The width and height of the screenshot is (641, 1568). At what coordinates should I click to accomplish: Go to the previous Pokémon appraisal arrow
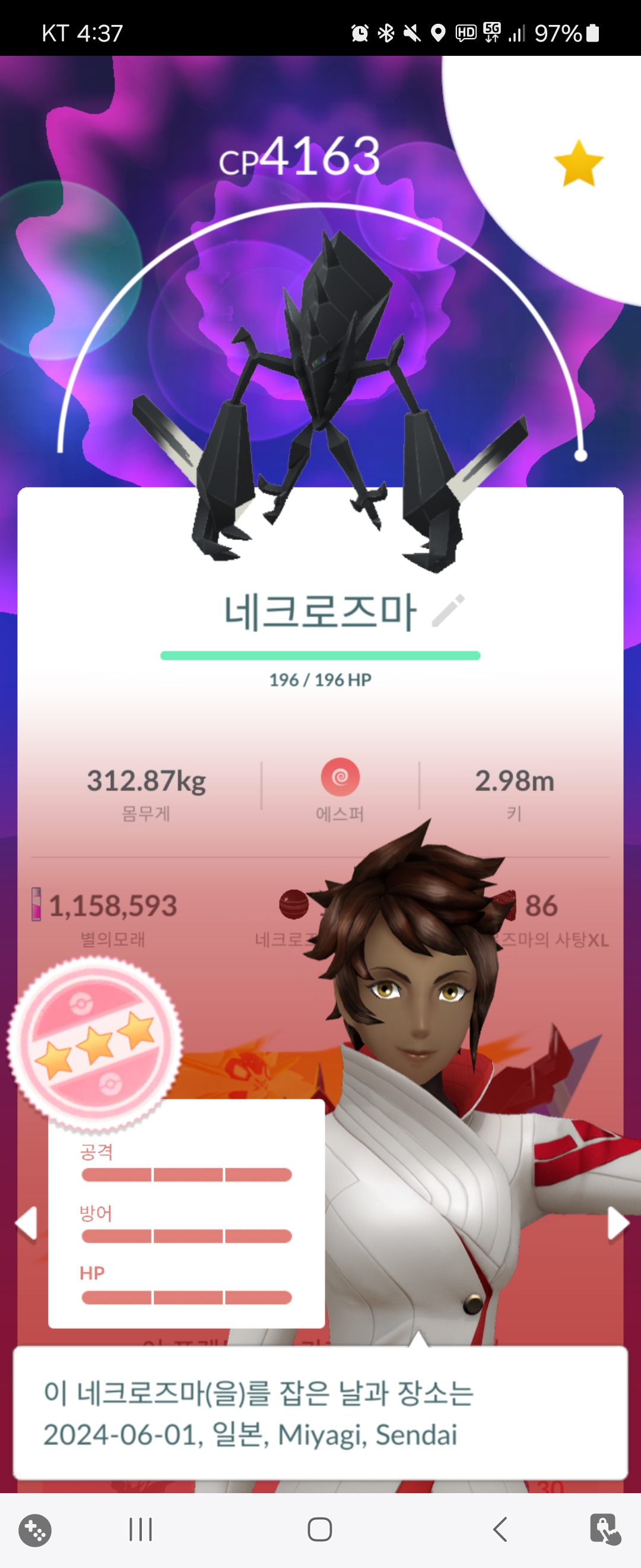click(27, 1223)
